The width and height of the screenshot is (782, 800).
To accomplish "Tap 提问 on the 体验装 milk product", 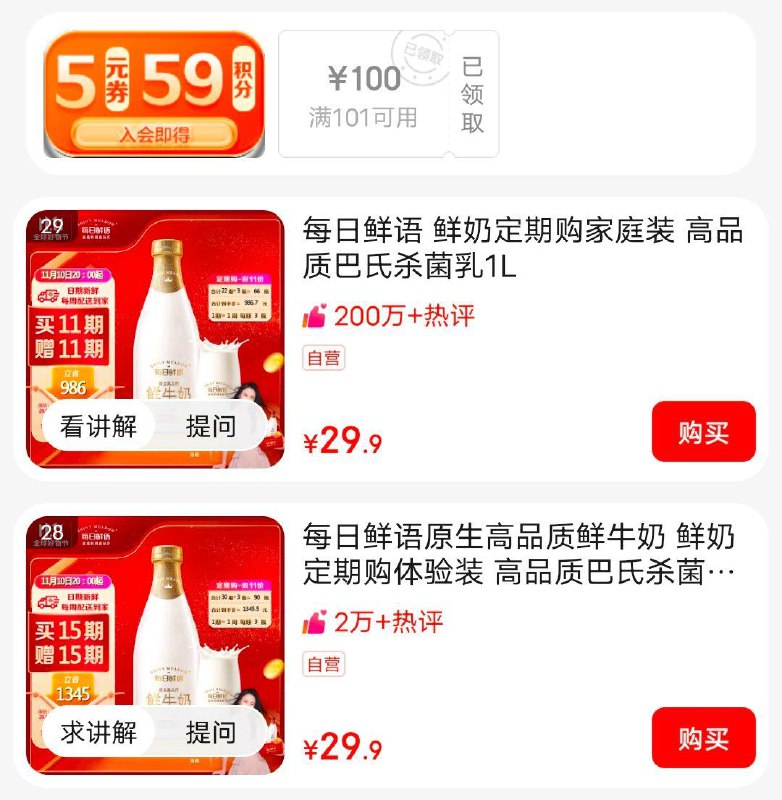I will (x=211, y=733).
